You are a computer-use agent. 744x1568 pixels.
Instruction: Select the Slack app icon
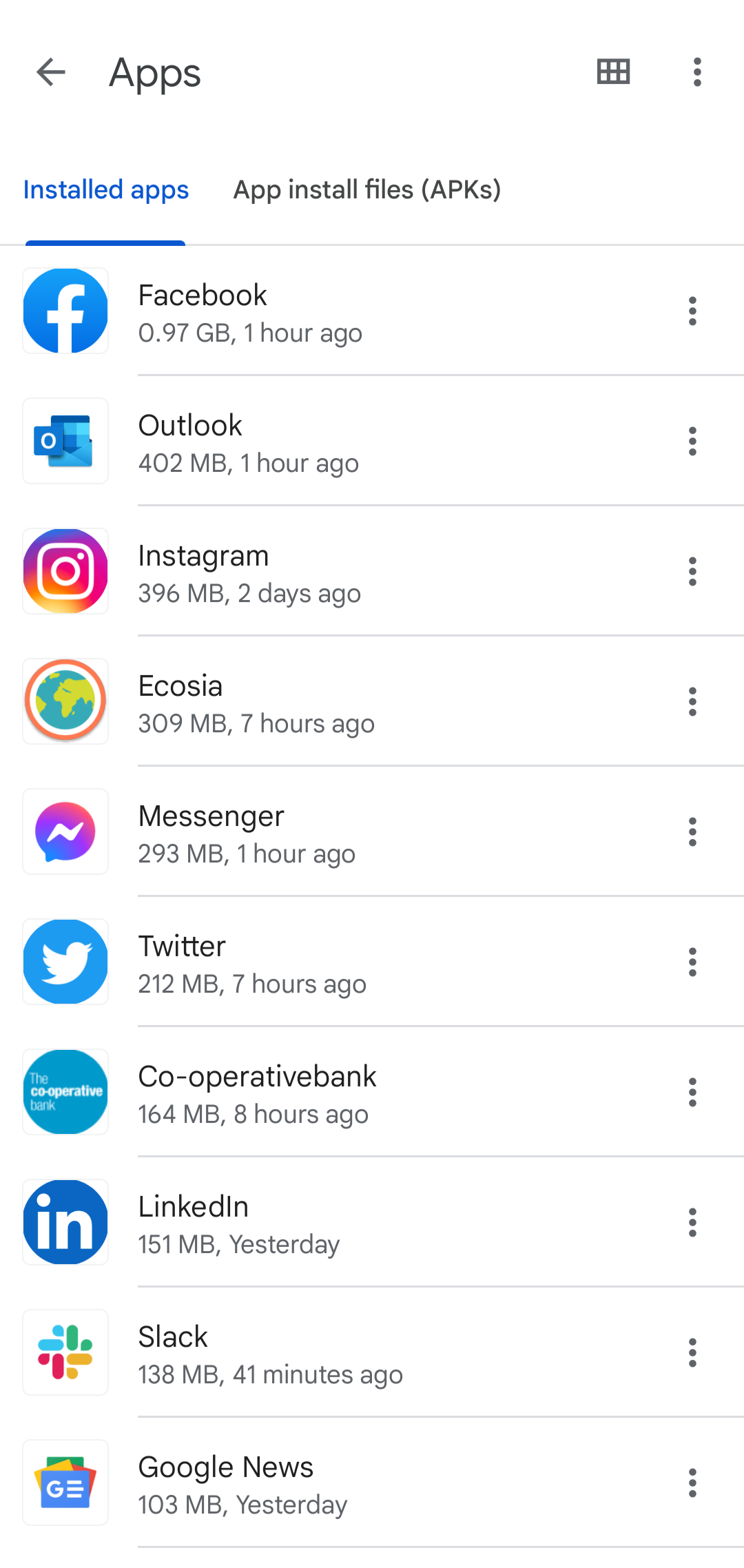tap(65, 1352)
